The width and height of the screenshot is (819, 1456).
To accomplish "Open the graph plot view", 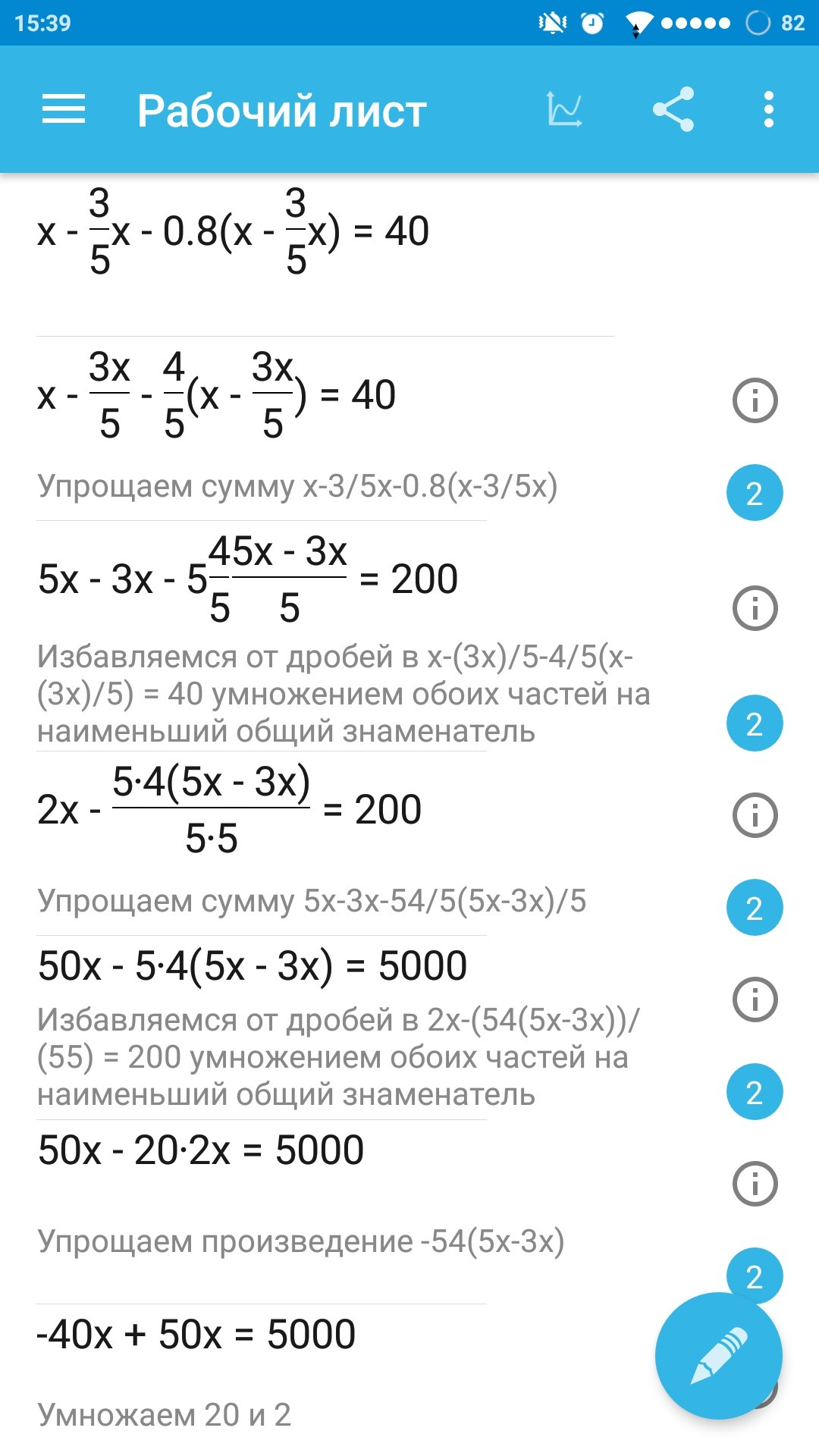I will [x=565, y=110].
